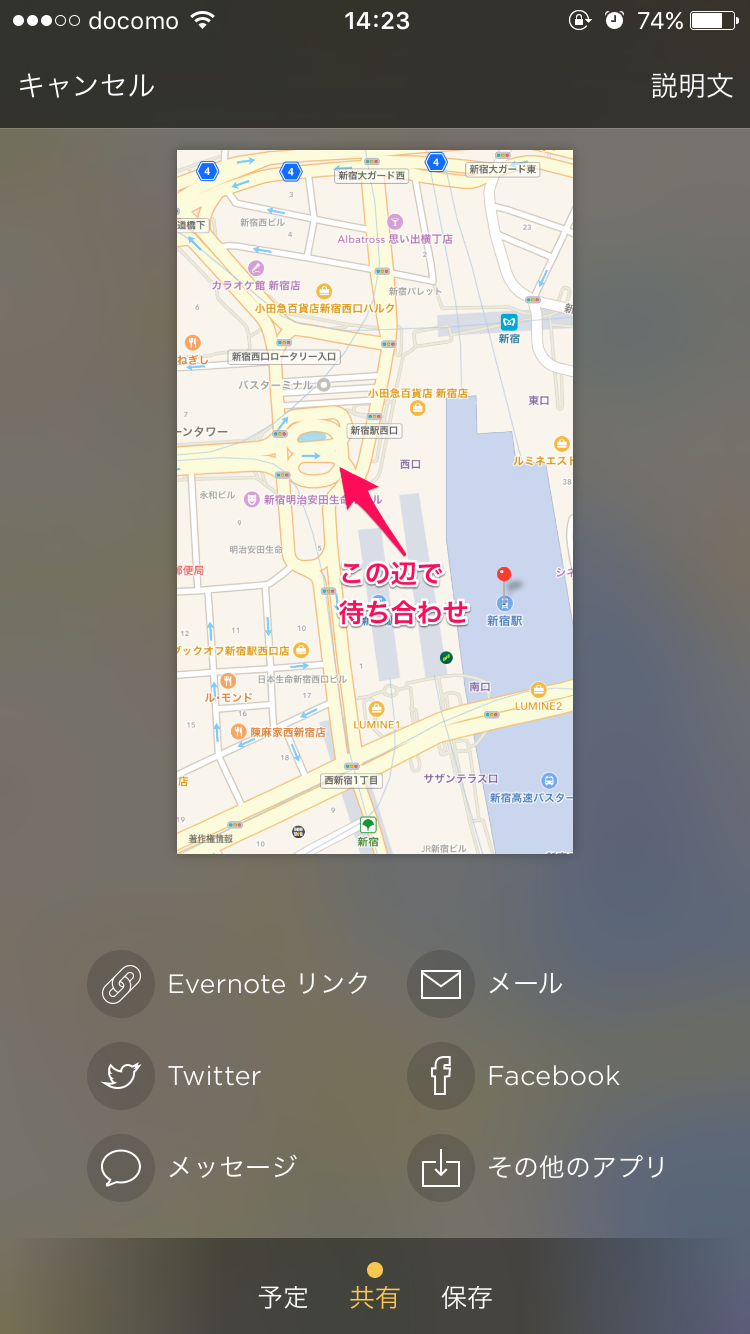Open 説明文 to add a caption

[x=692, y=85]
